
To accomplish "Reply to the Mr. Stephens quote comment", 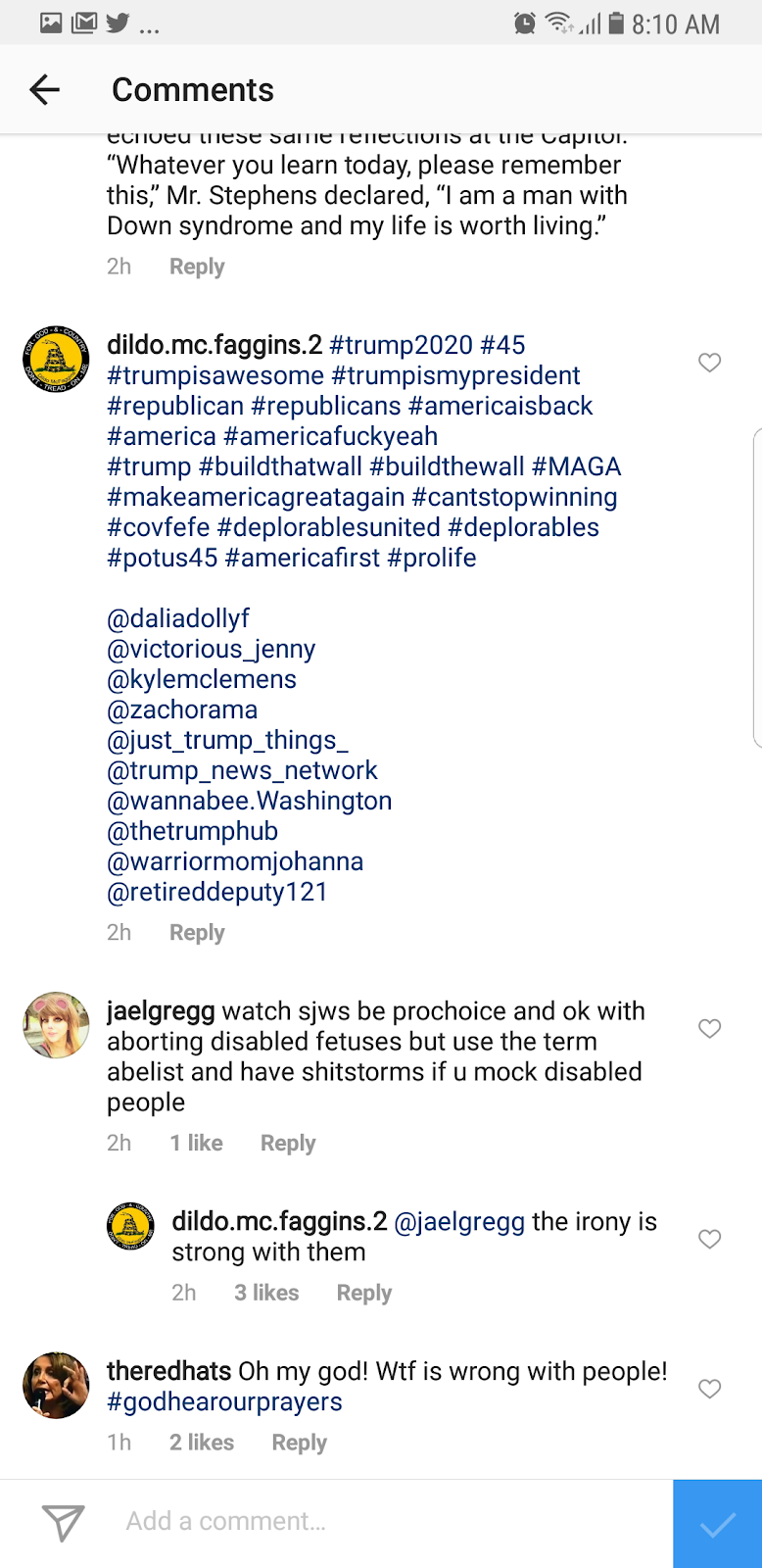I will pos(197,267).
